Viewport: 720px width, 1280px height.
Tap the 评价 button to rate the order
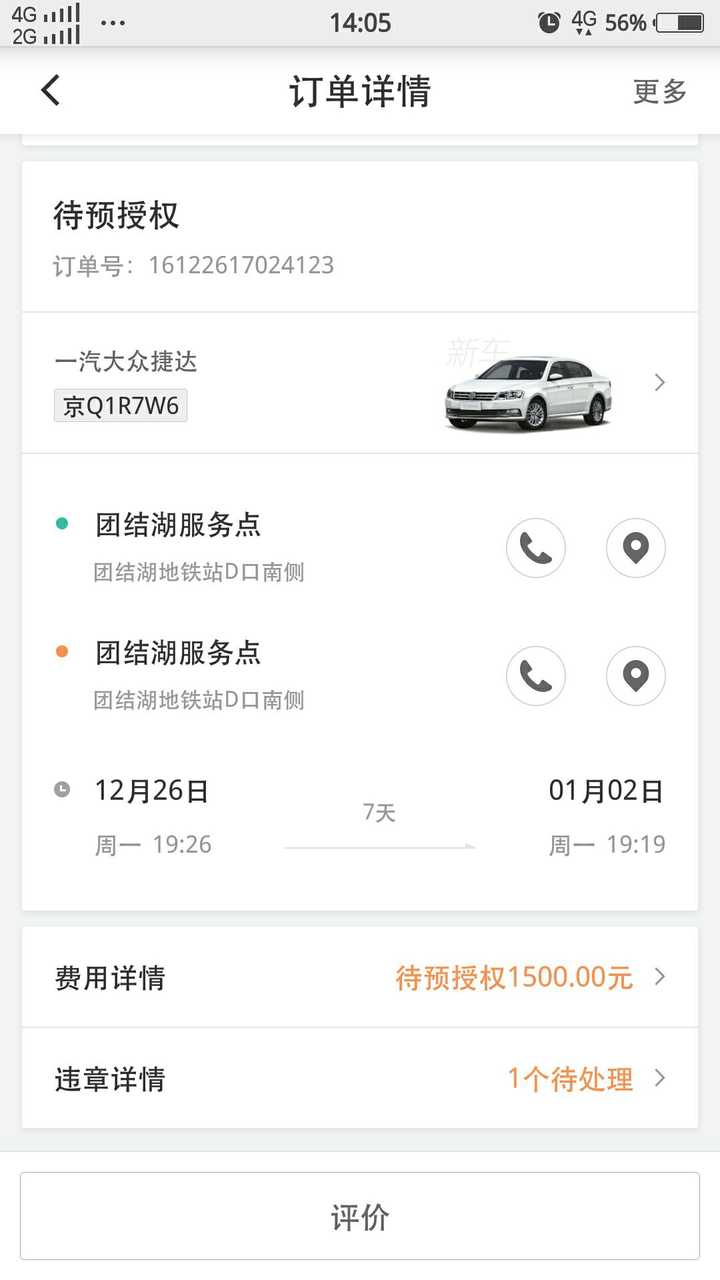point(360,1216)
